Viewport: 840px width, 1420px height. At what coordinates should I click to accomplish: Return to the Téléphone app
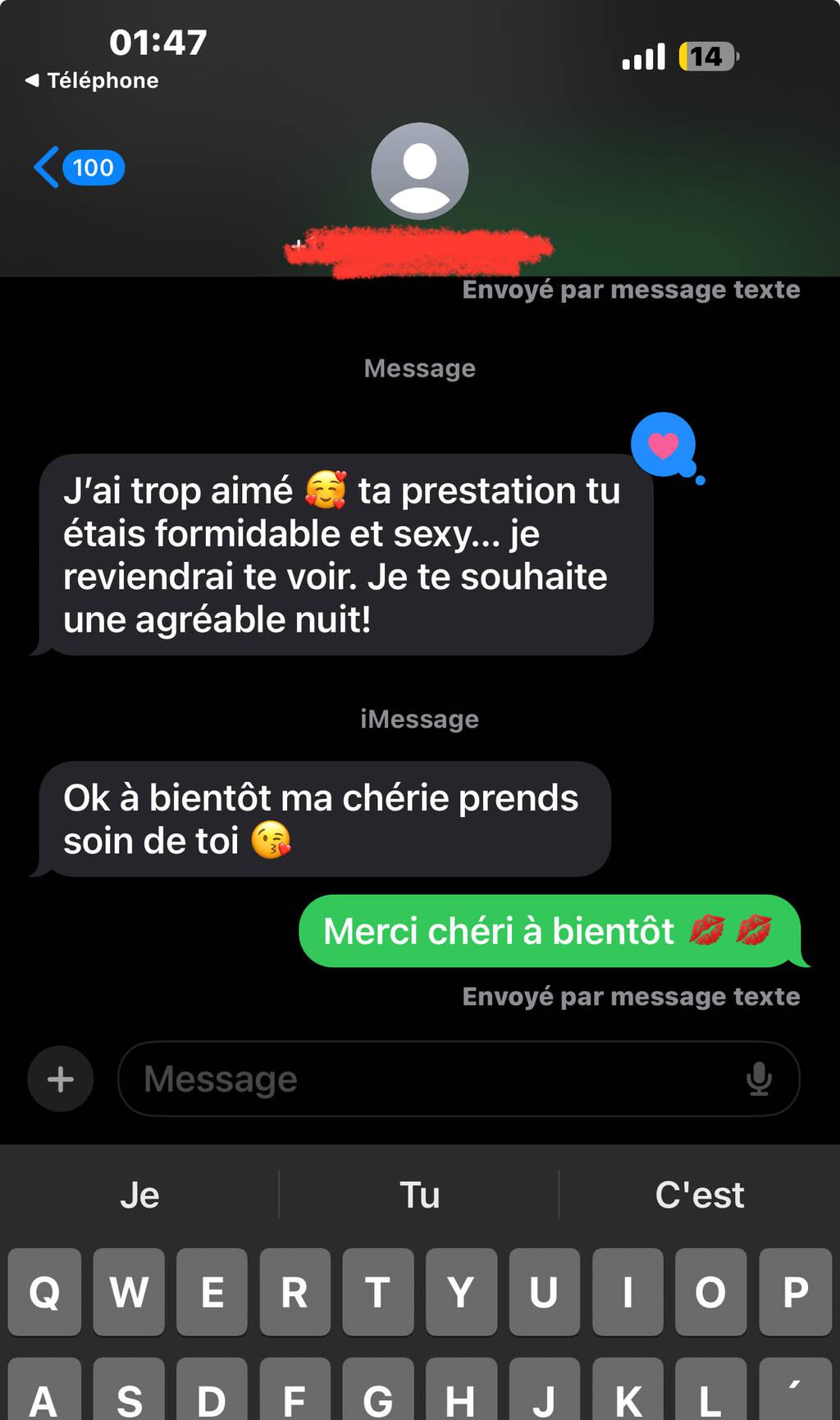click(x=92, y=80)
